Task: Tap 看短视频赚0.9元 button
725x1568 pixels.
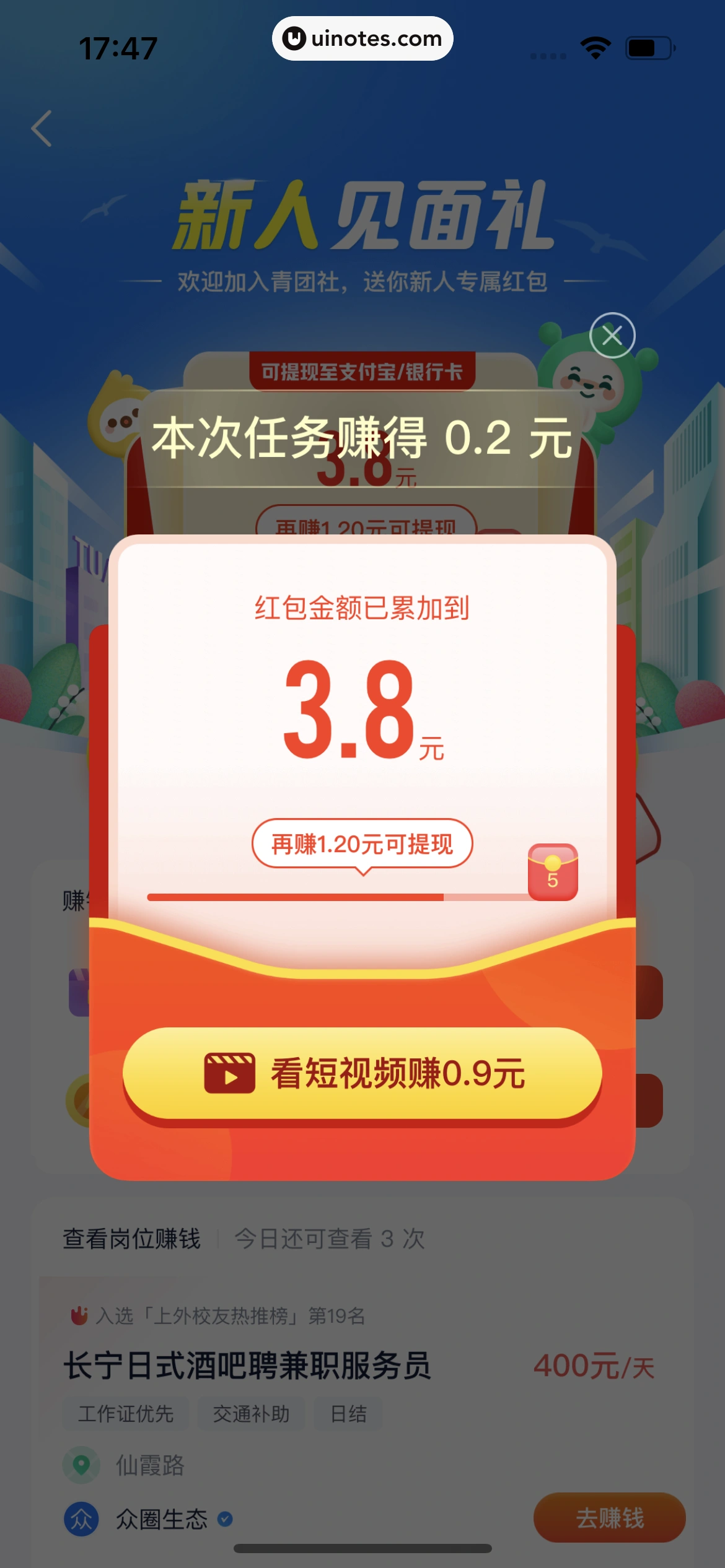Action: coord(362,1073)
